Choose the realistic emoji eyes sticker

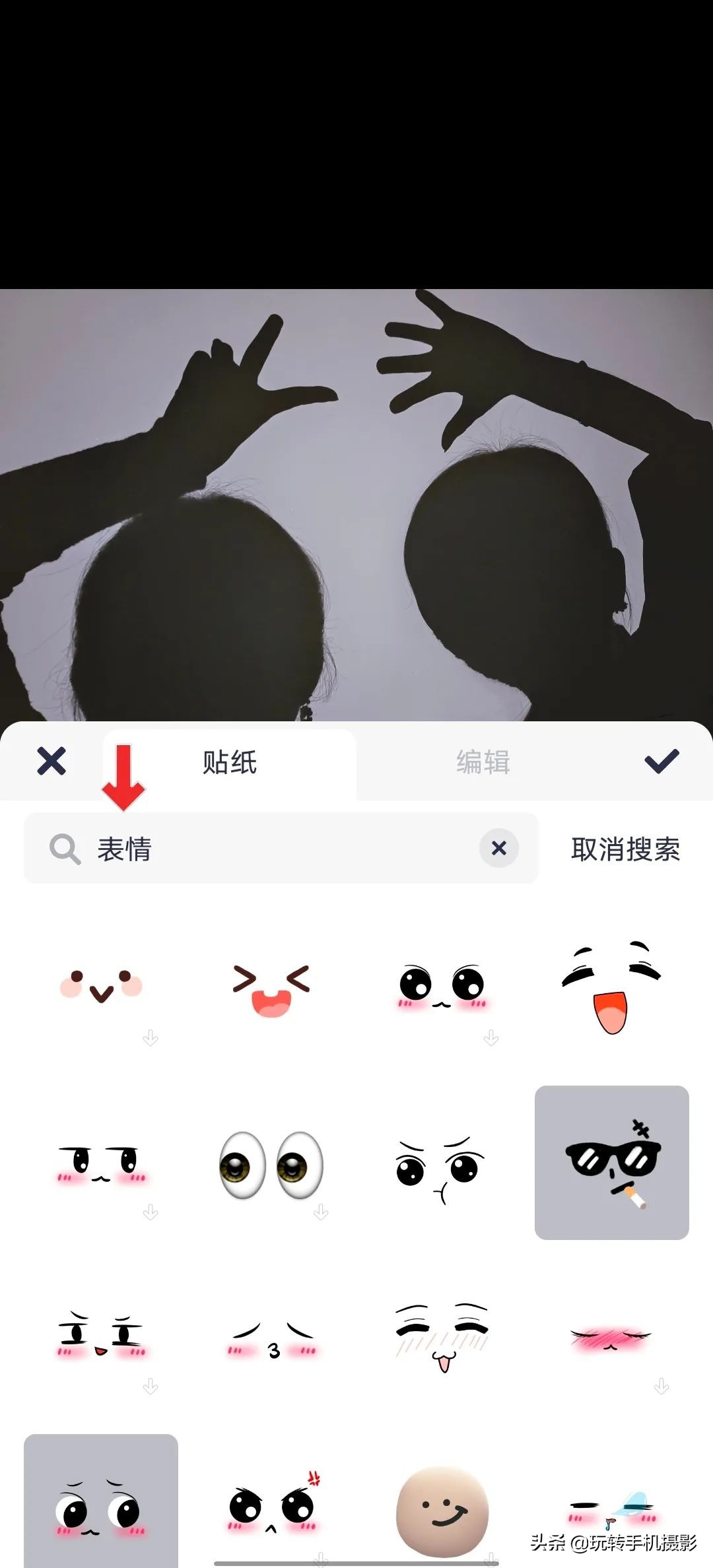point(271,1165)
